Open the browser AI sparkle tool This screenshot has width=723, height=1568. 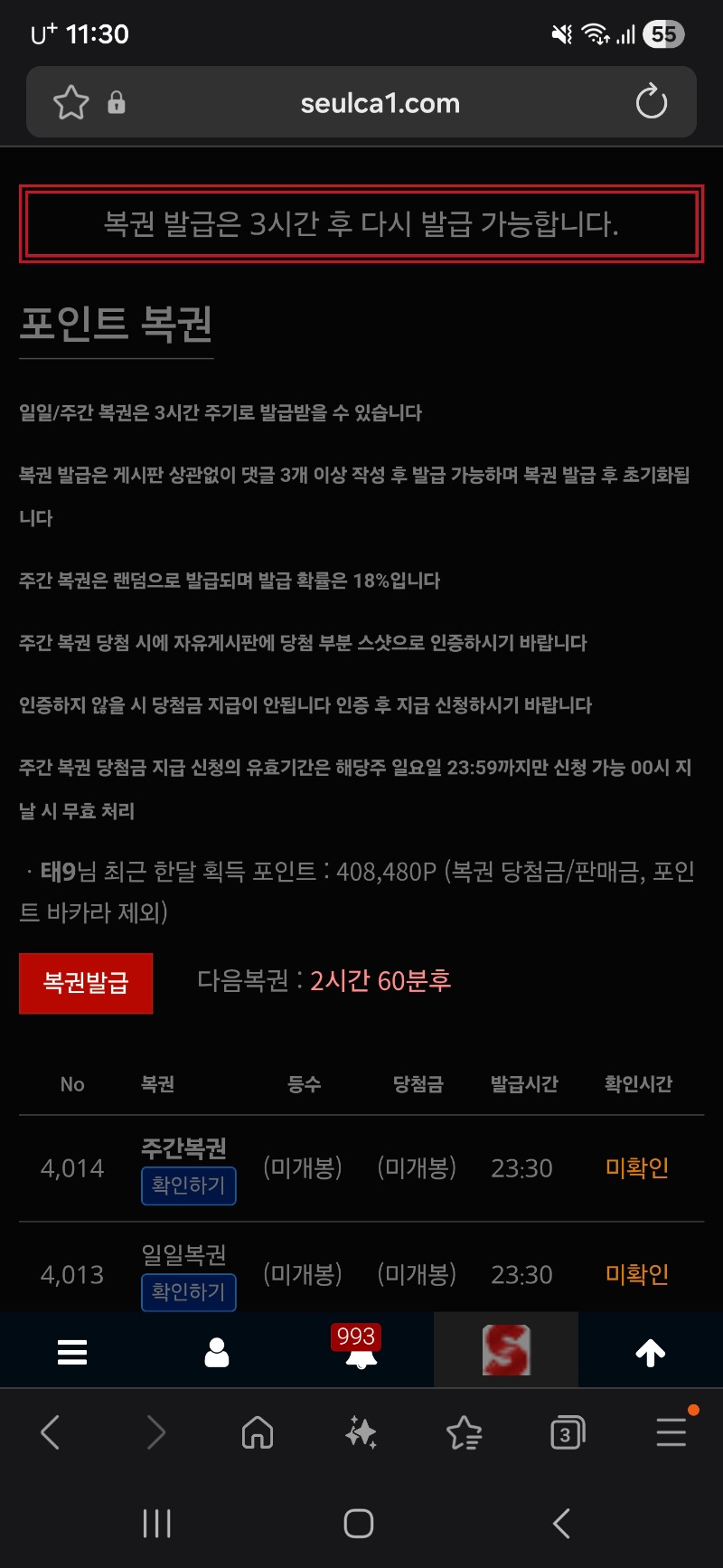click(x=361, y=1432)
